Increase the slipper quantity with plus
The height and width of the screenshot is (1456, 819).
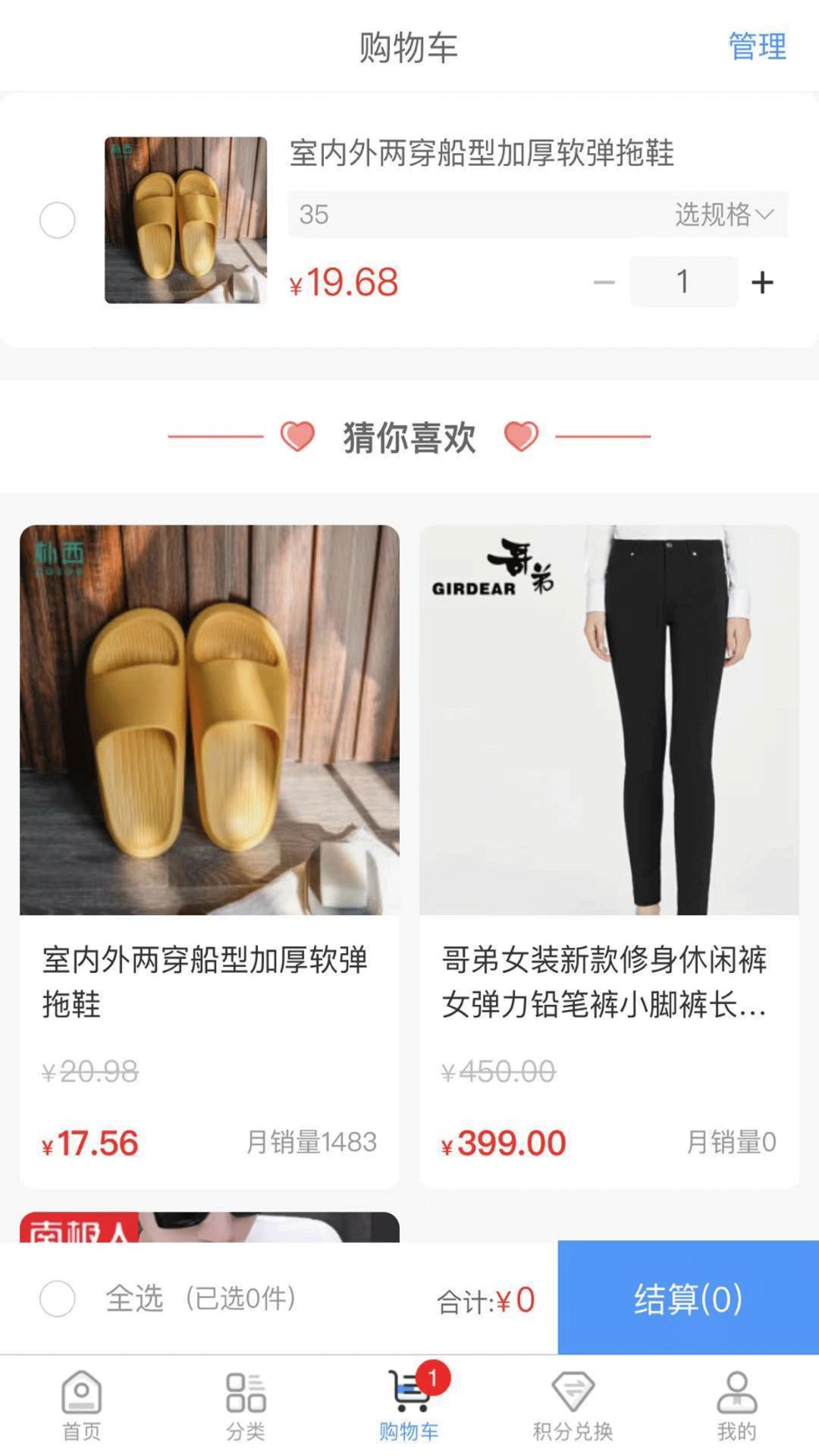click(x=762, y=283)
